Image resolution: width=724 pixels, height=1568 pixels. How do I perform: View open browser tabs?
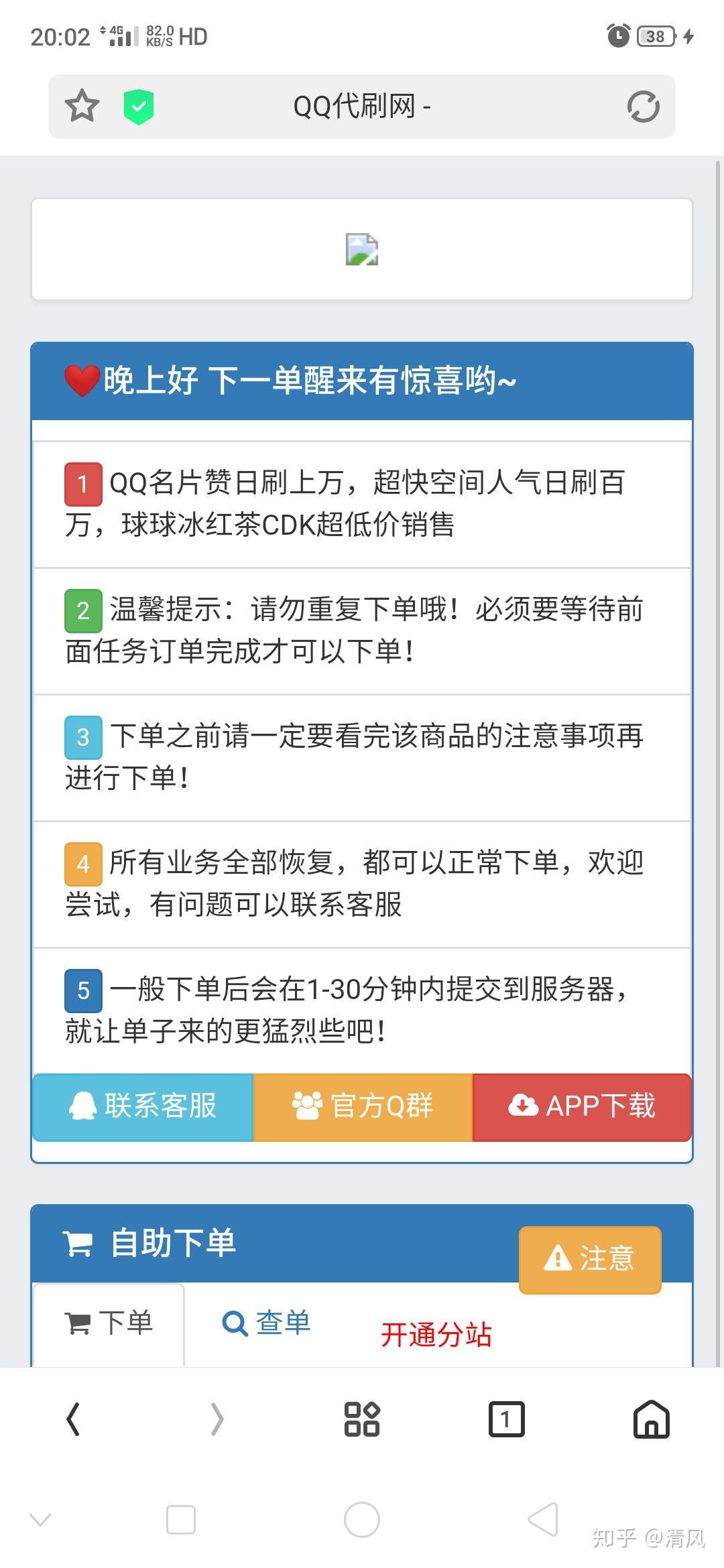pyautogui.click(x=506, y=1419)
